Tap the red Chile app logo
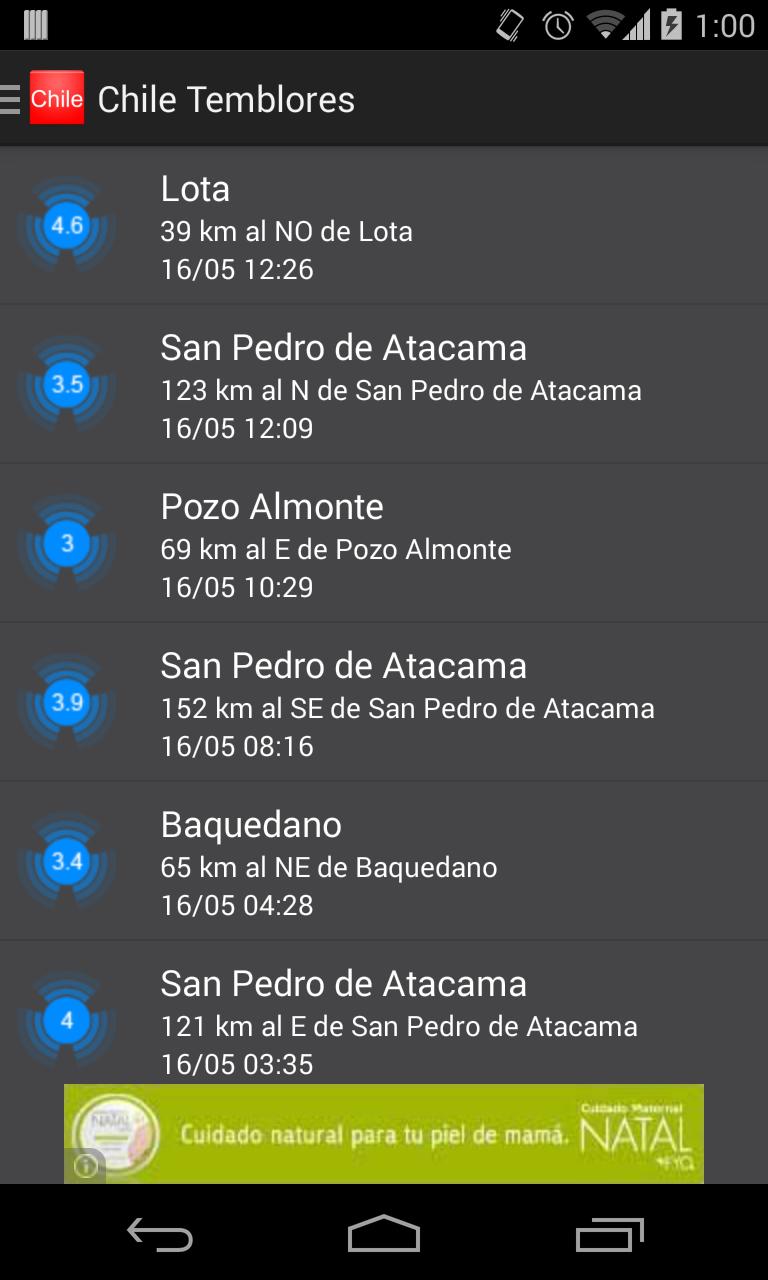This screenshot has width=768, height=1280. 58,98
